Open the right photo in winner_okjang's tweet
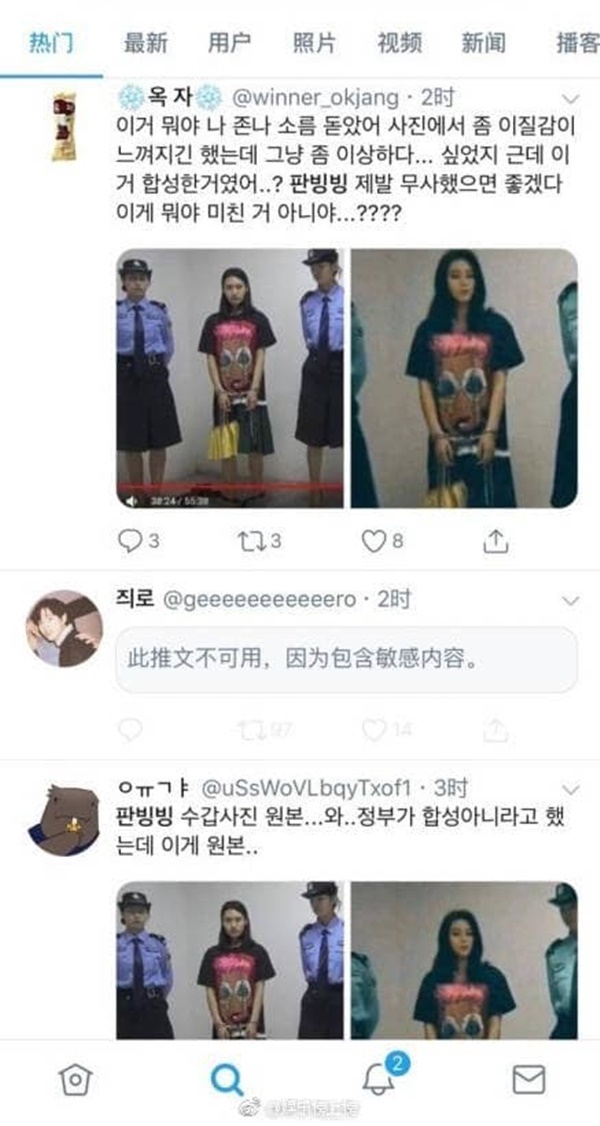600x1126 pixels. pyautogui.click(x=464, y=378)
